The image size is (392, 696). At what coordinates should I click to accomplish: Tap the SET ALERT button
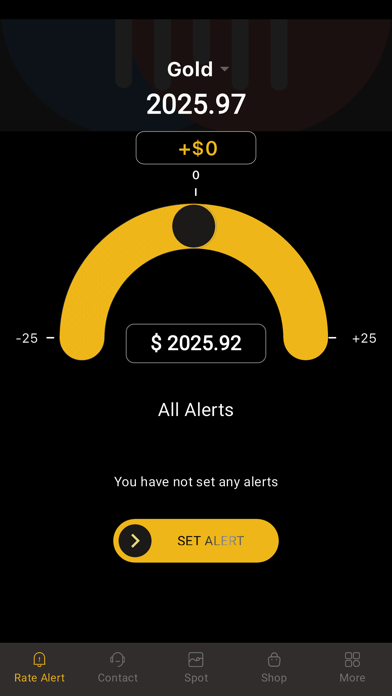click(x=196, y=541)
